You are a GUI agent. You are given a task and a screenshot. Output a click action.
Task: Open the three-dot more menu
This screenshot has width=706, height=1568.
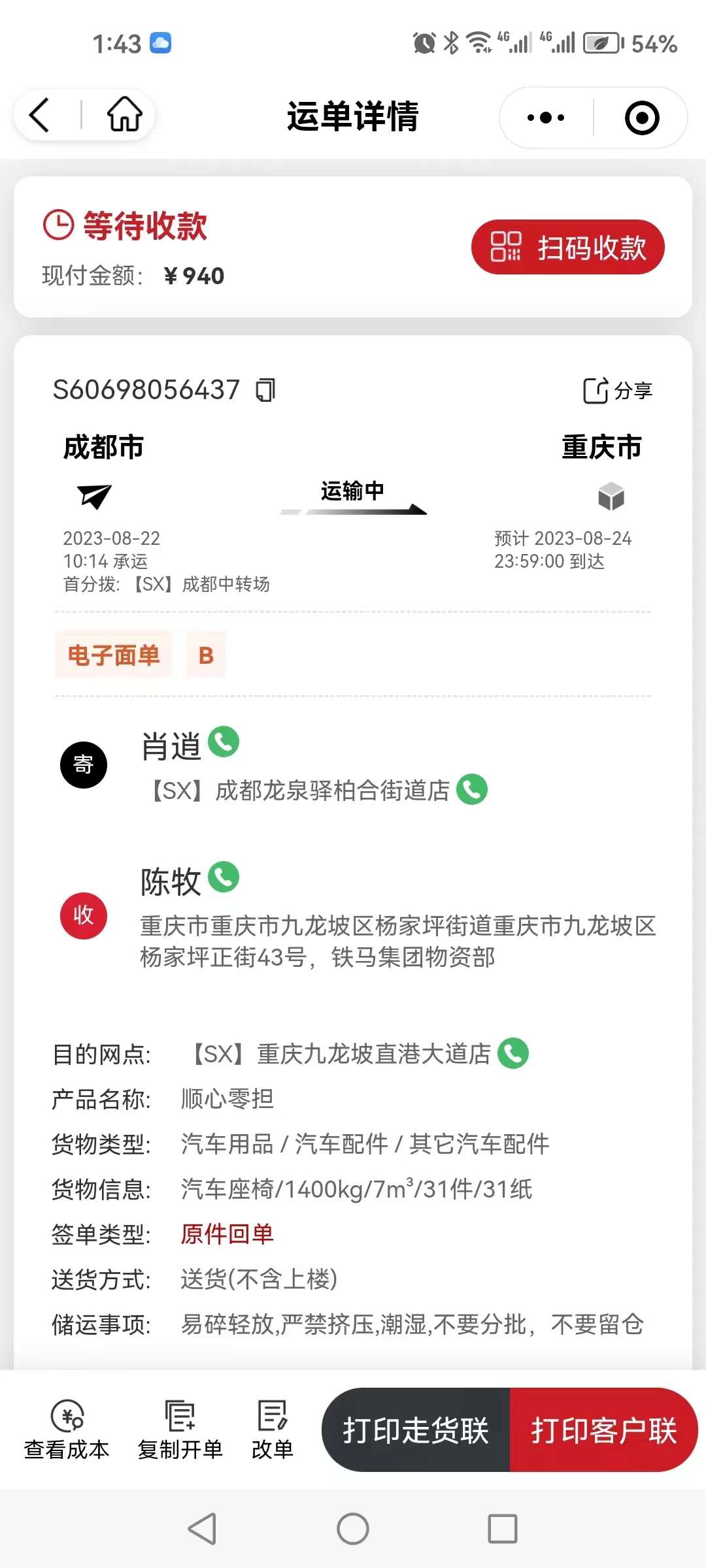pos(546,118)
